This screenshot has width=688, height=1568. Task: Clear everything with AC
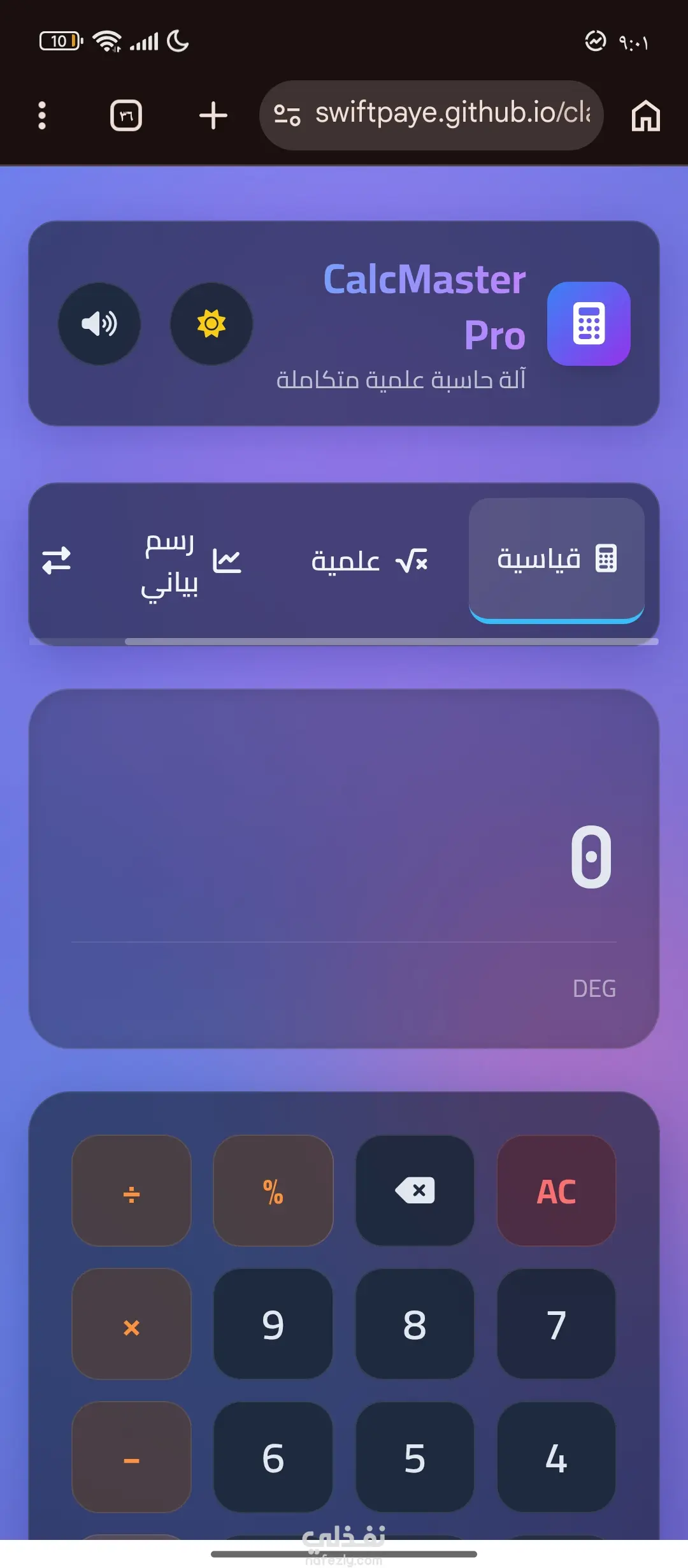[x=556, y=1191]
